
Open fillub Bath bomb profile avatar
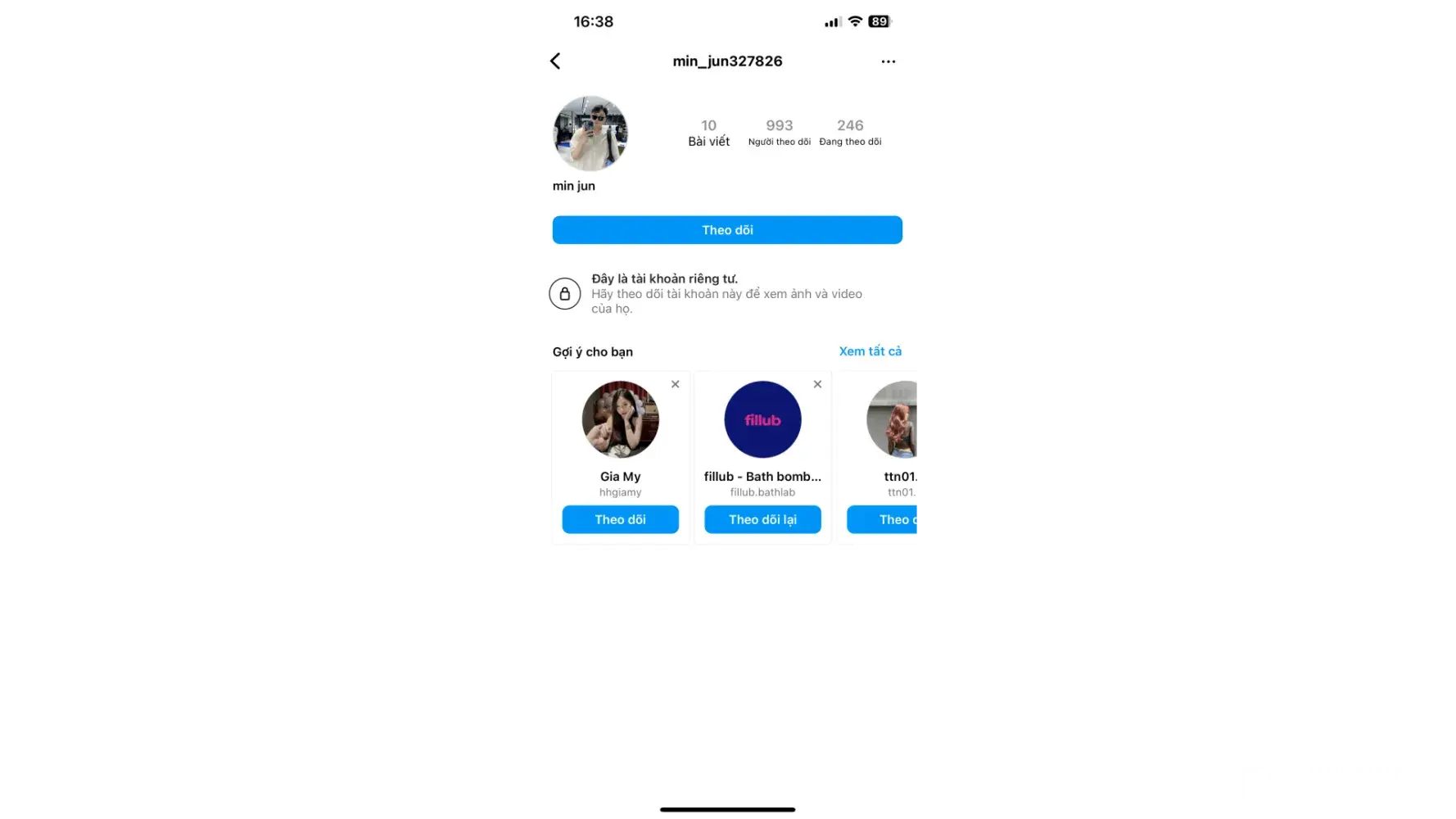coord(762,419)
